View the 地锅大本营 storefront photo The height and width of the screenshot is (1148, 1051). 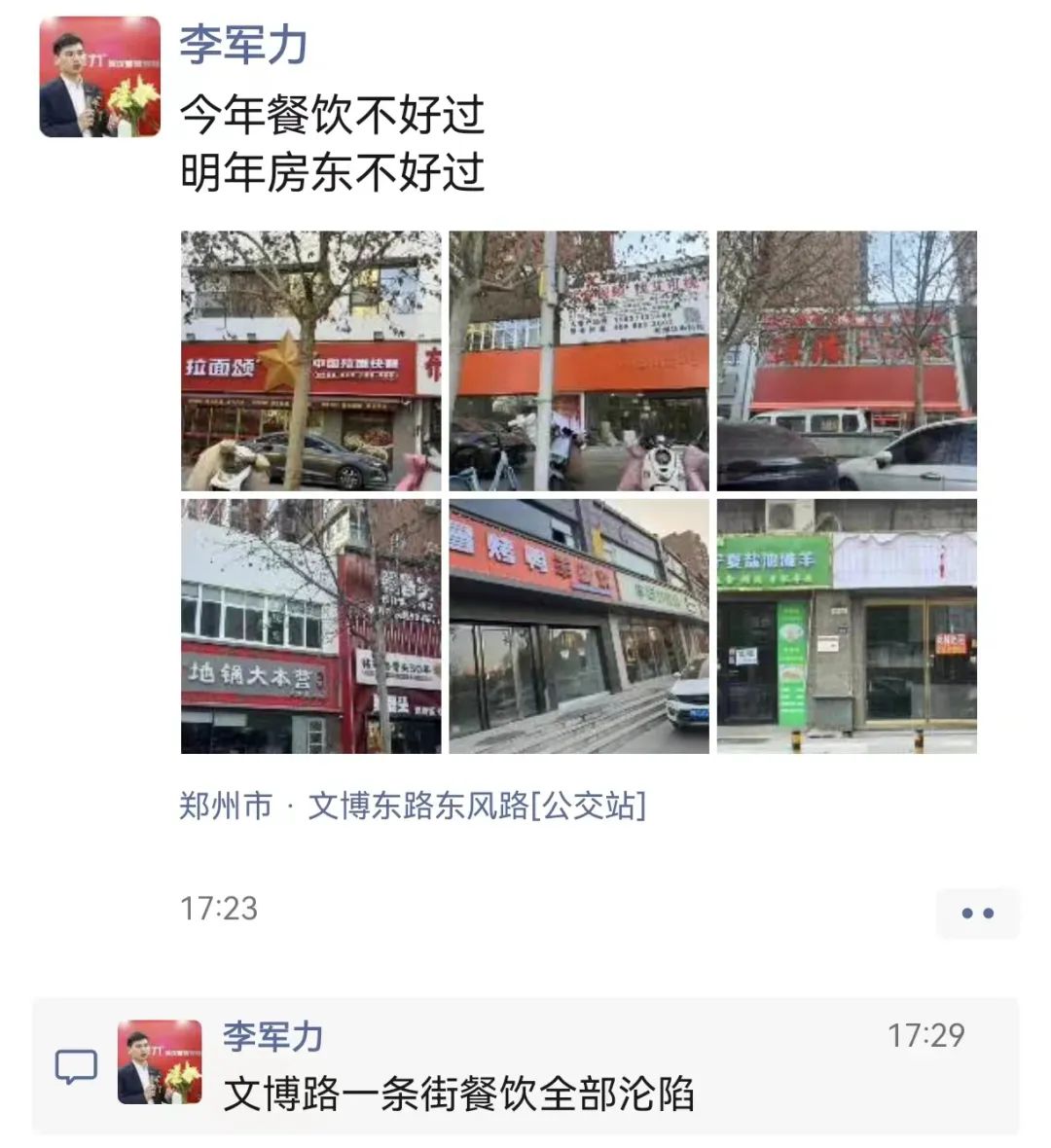point(310,627)
